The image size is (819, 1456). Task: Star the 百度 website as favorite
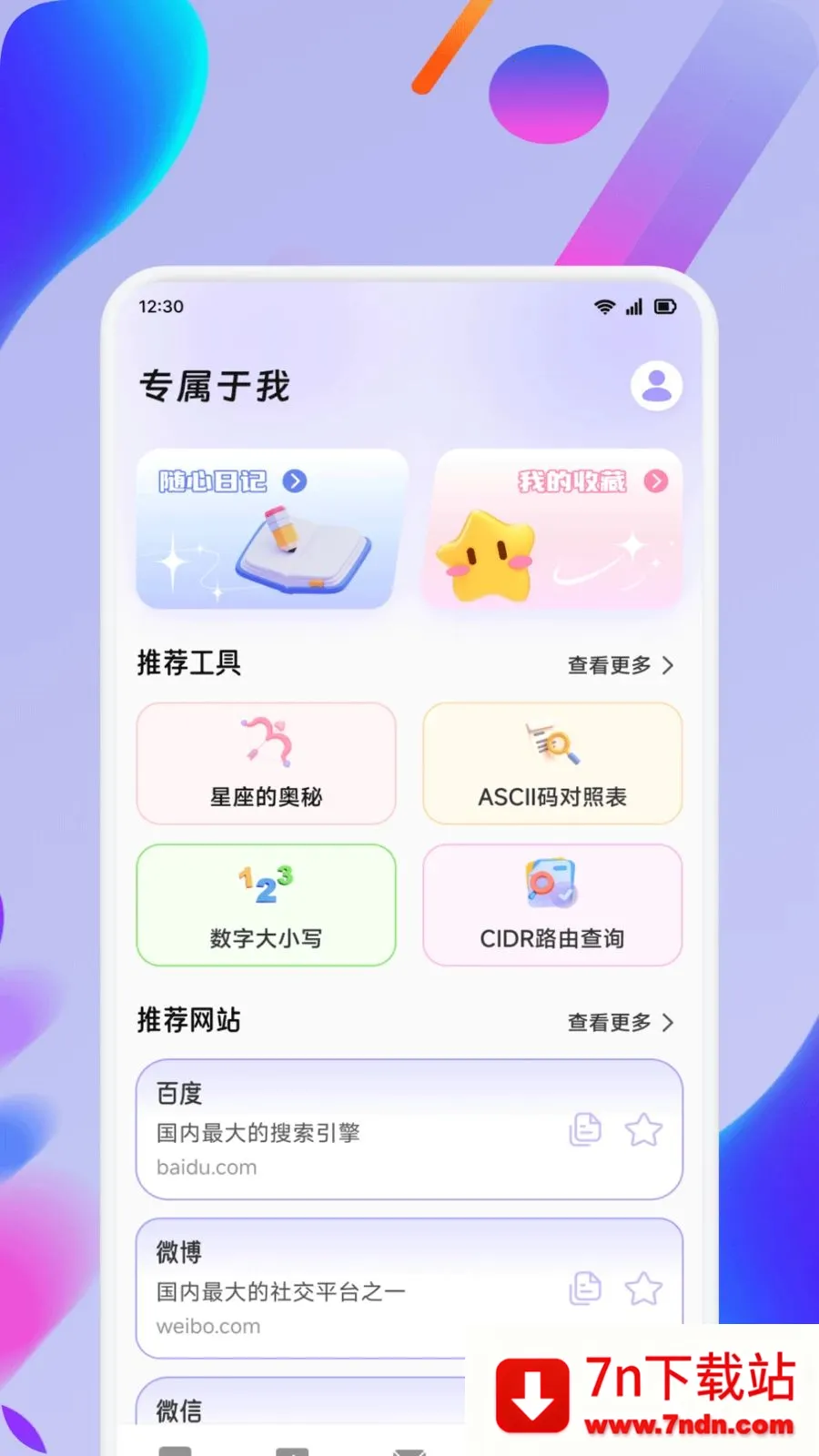coord(643,1129)
